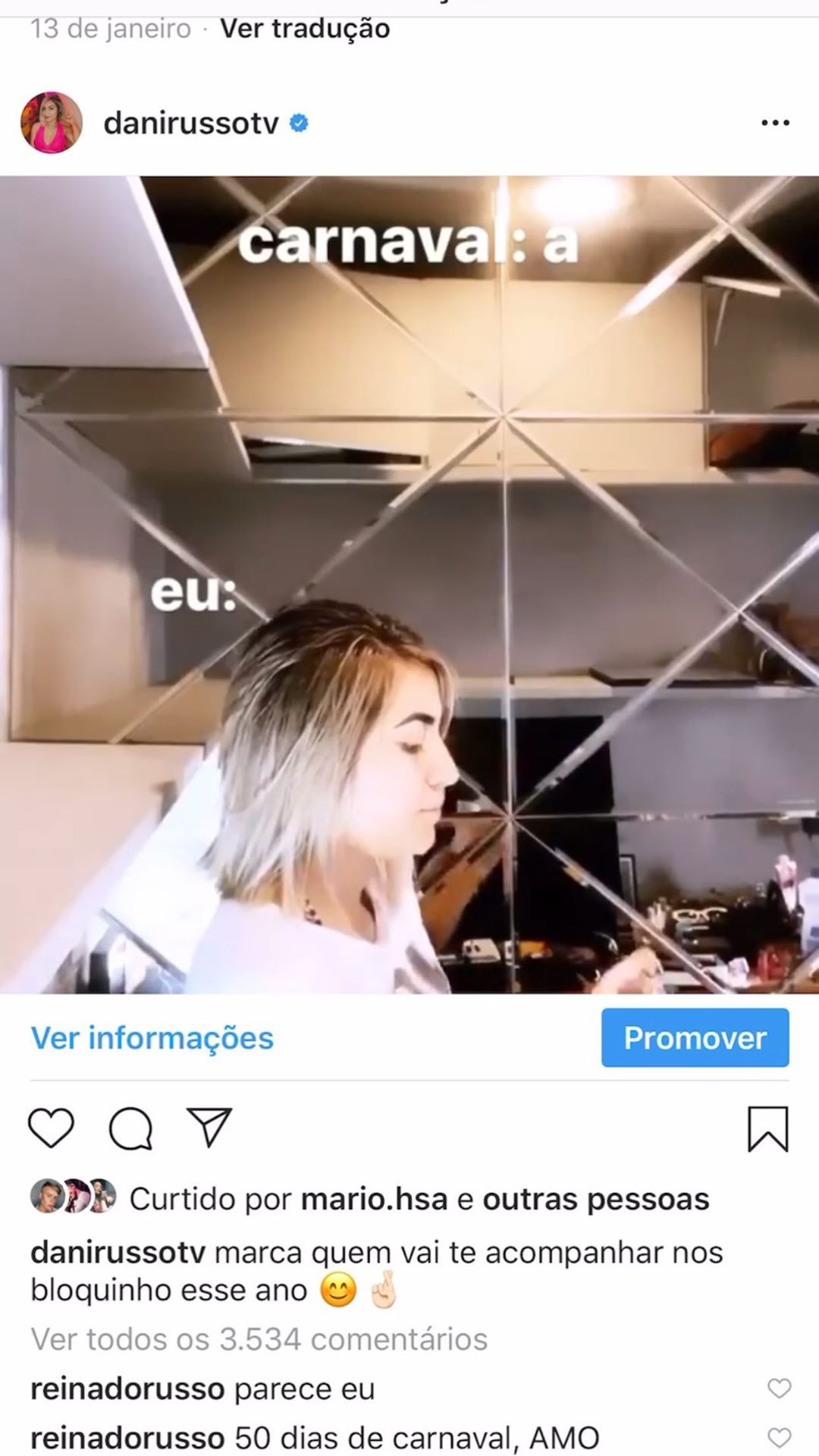Viewport: 819px width, 1456px height.
Task: Like the "50 dias de carnaval" comment
Action: [780, 1437]
